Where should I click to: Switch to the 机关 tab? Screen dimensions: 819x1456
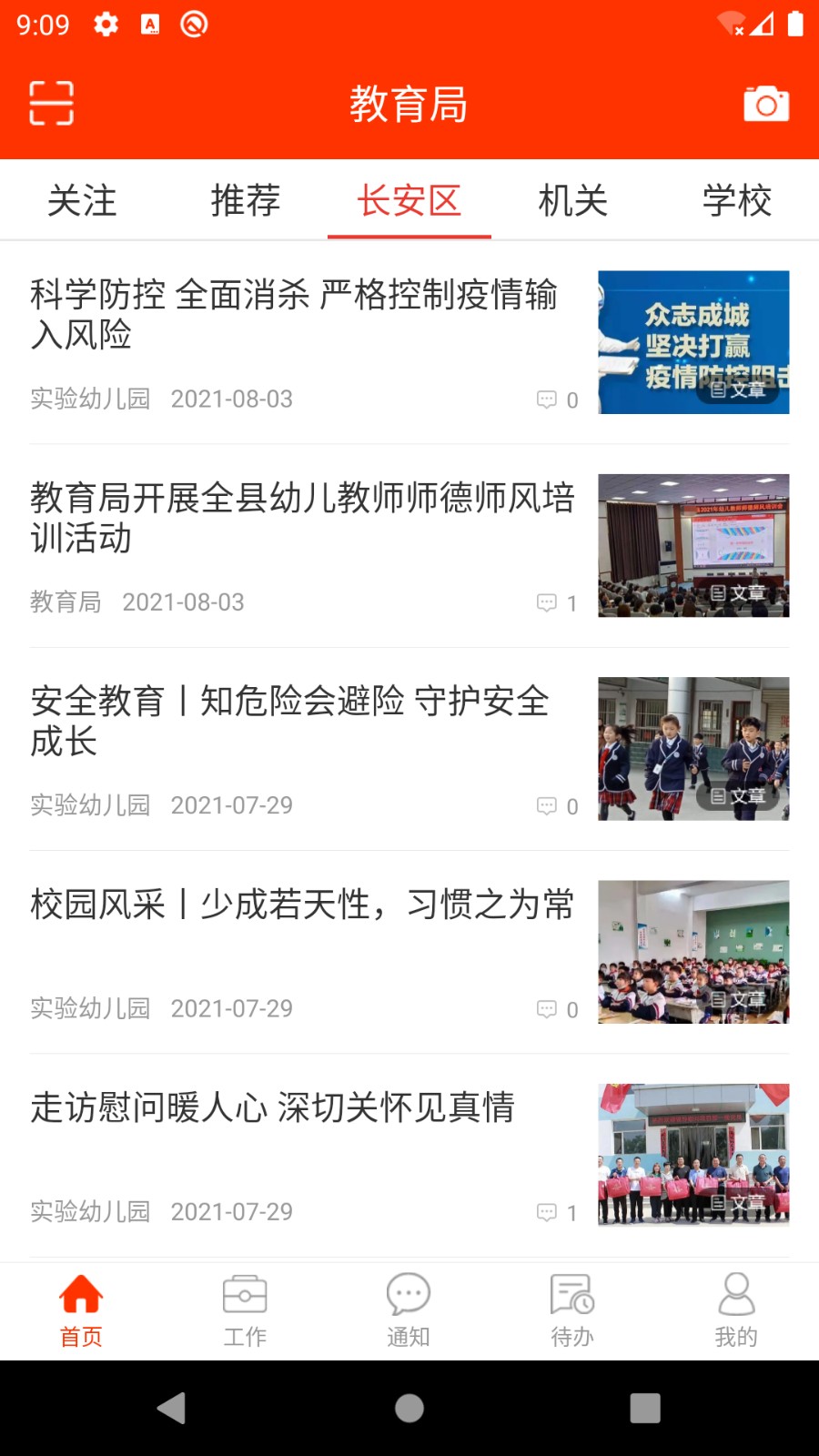[x=573, y=201]
